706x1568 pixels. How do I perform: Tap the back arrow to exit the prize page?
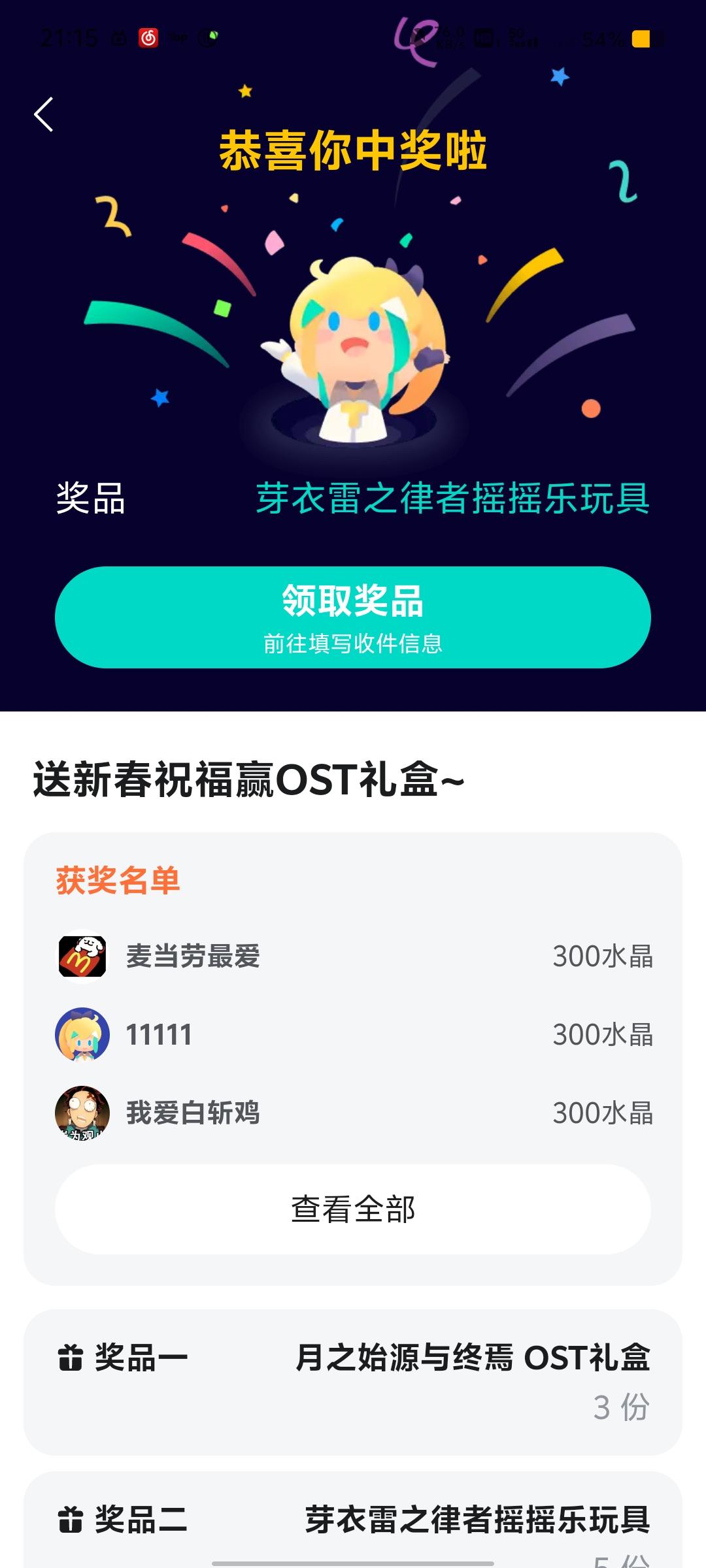(x=43, y=114)
